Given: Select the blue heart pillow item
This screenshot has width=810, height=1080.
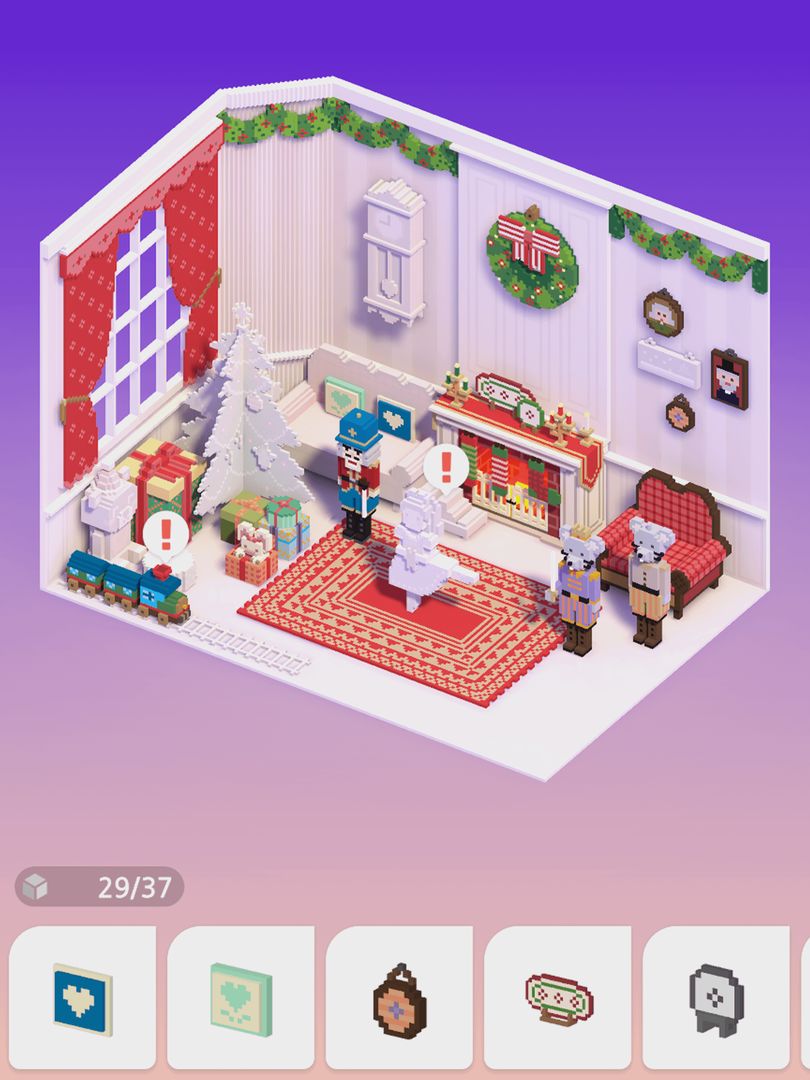Looking at the screenshot, I should click(82, 998).
